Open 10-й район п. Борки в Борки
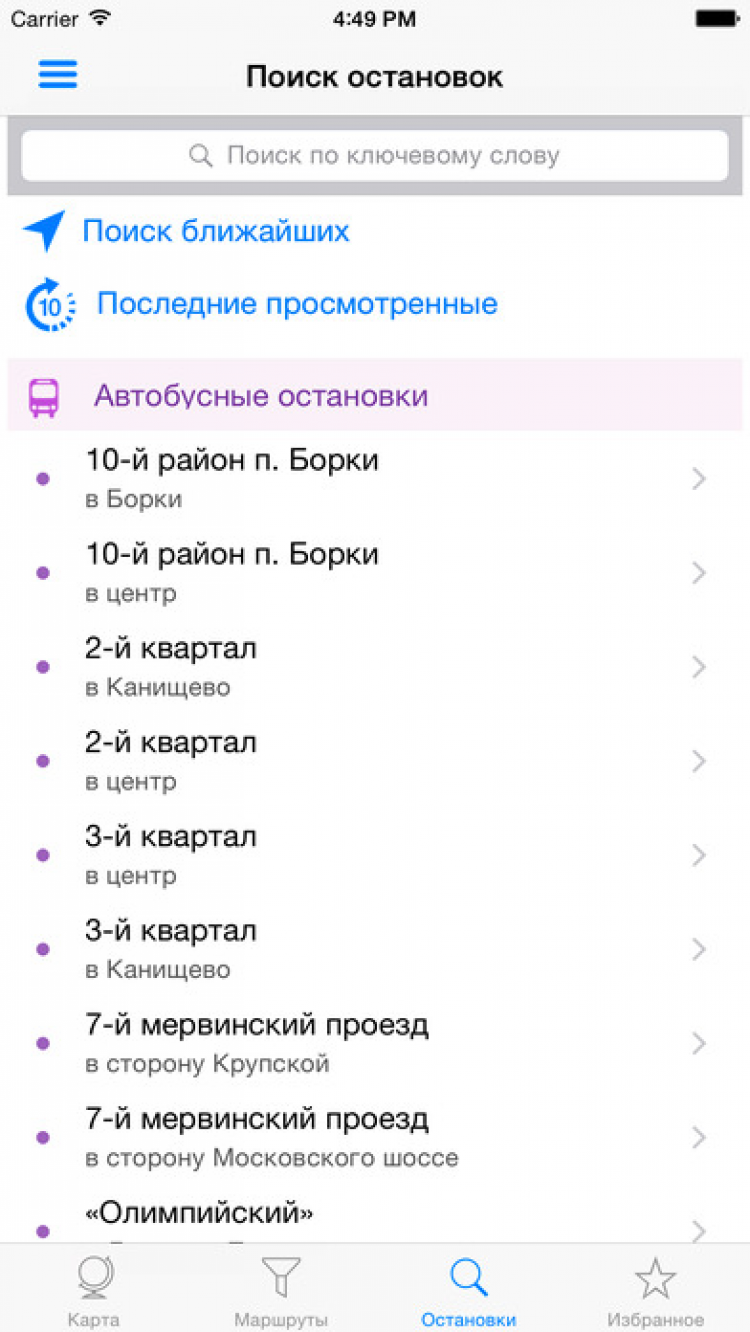This screenshot has height=1332, width=750. [x=375, y=479]
